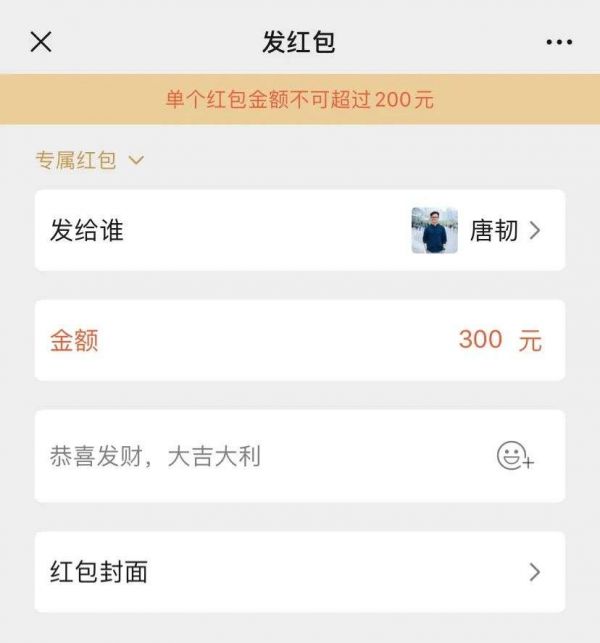Open the 发给谁 recipient row
This screenshot has height=643, width=600.
click(x=300, y=230)
